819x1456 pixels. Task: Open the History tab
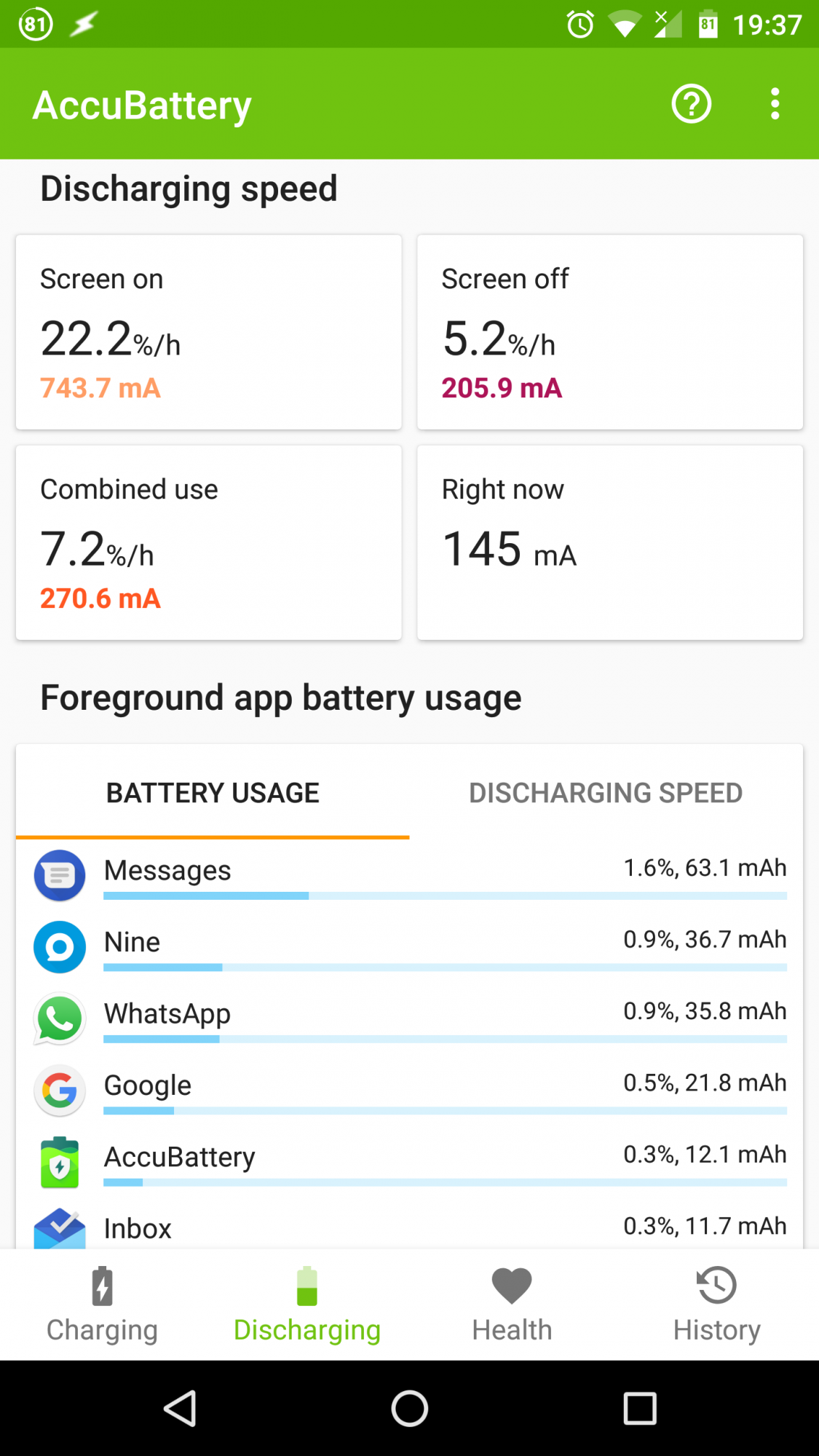click(x=716, y=1305)
